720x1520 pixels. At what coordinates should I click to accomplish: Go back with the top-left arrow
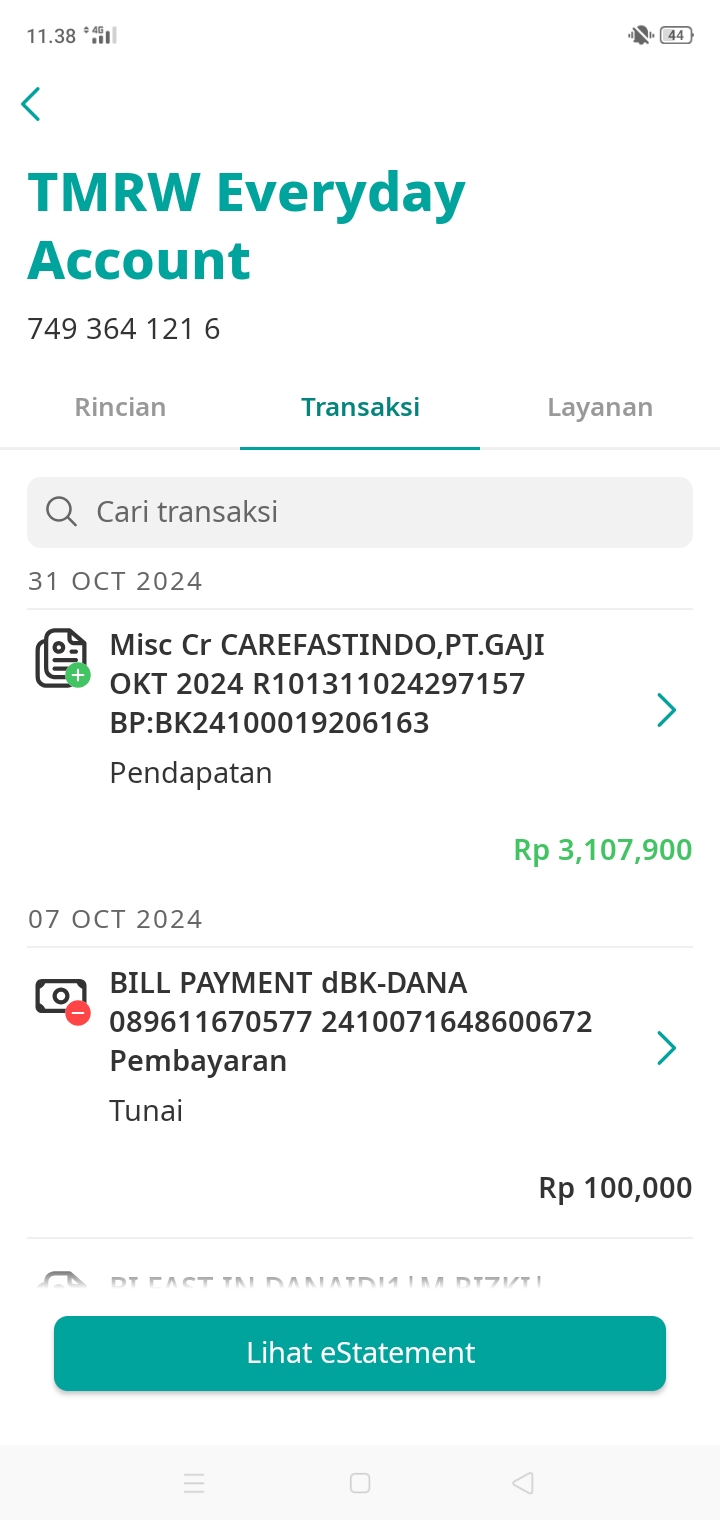pyautogui.click(x=31, y=104)
